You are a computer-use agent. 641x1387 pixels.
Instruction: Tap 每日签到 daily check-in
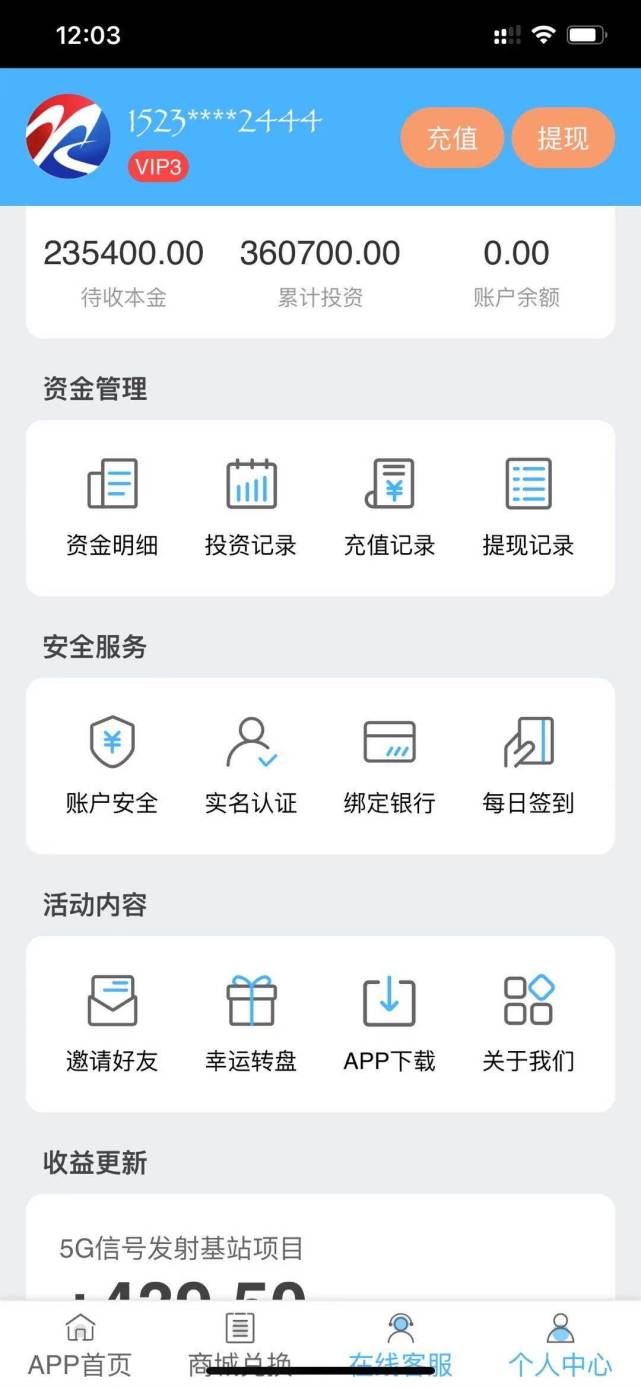tap(528, 766)
